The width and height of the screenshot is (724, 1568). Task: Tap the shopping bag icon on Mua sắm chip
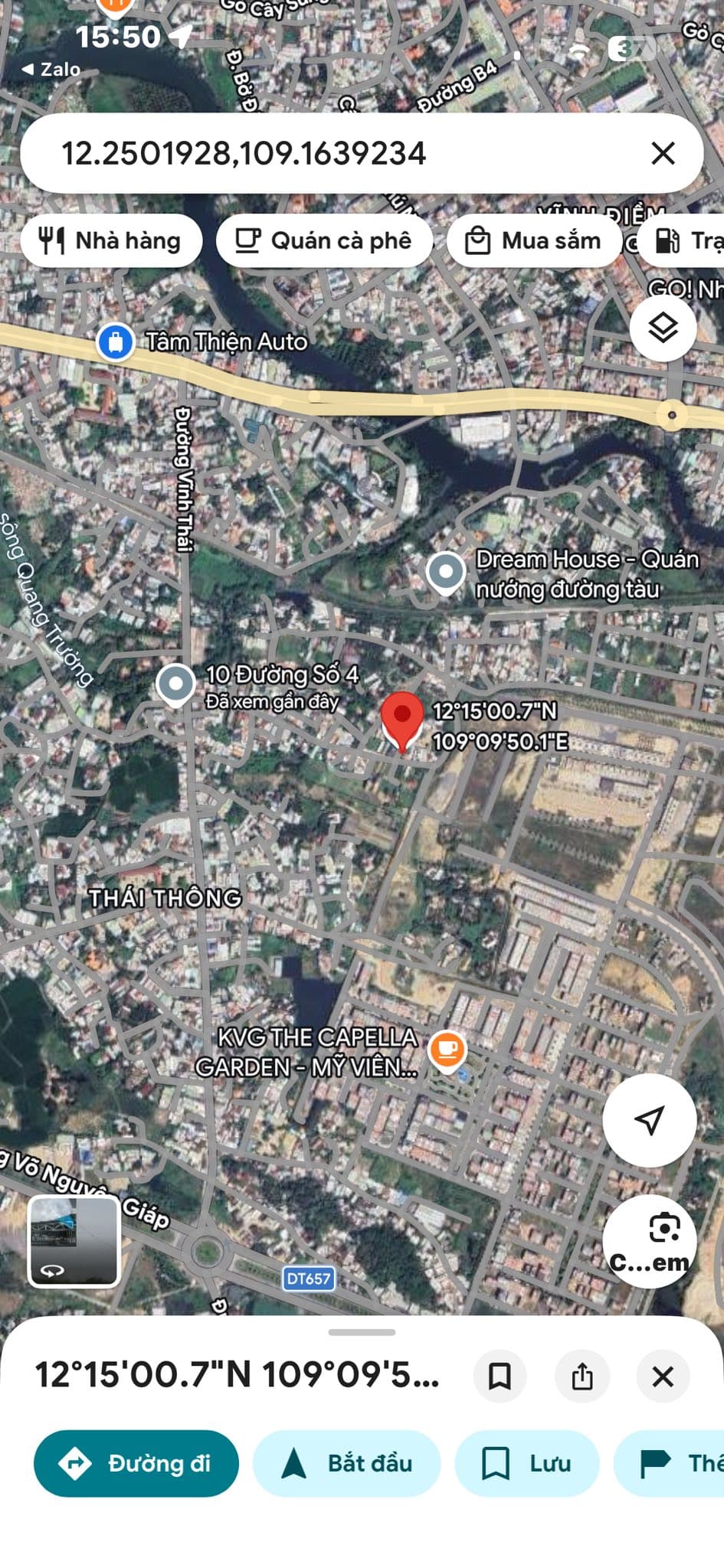[479, 240]
